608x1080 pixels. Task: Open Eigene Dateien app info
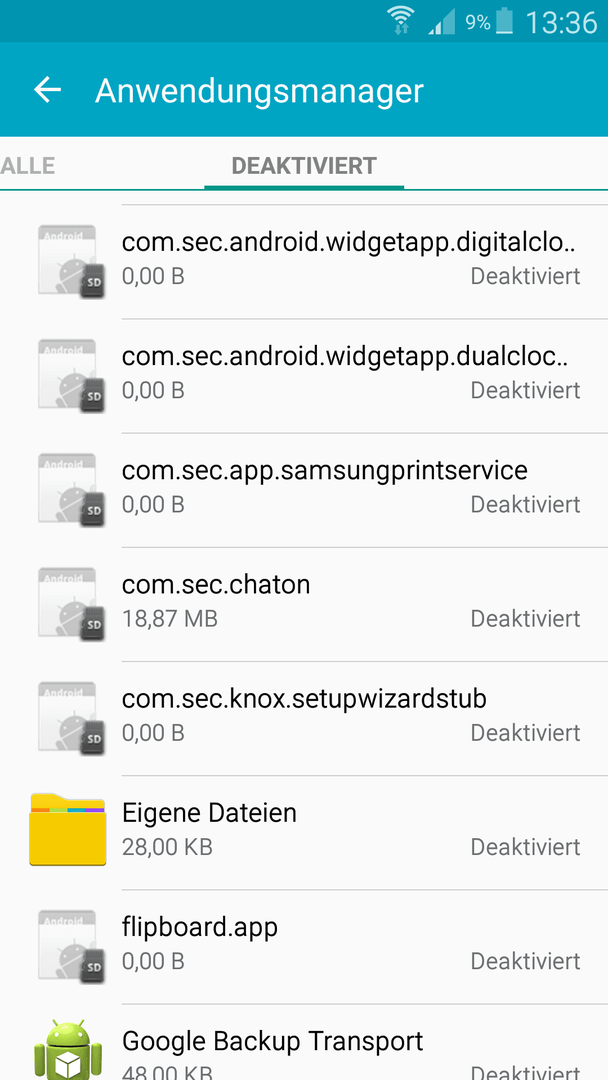(304, 833)
